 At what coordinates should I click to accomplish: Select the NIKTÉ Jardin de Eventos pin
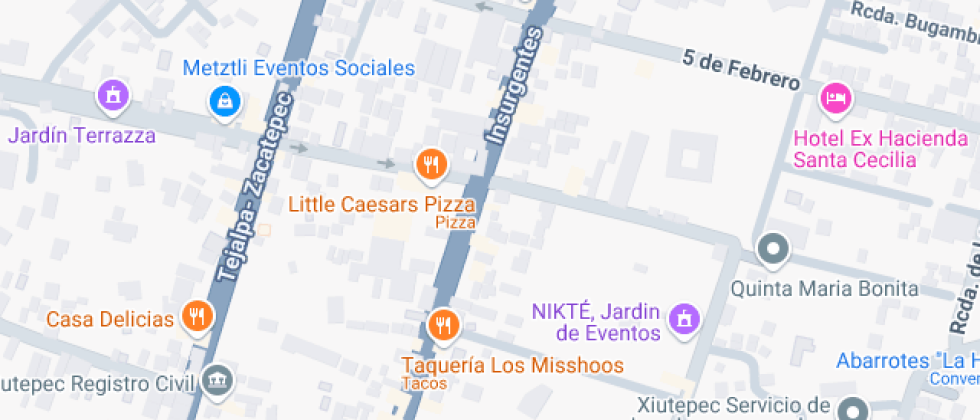(685, 319)
